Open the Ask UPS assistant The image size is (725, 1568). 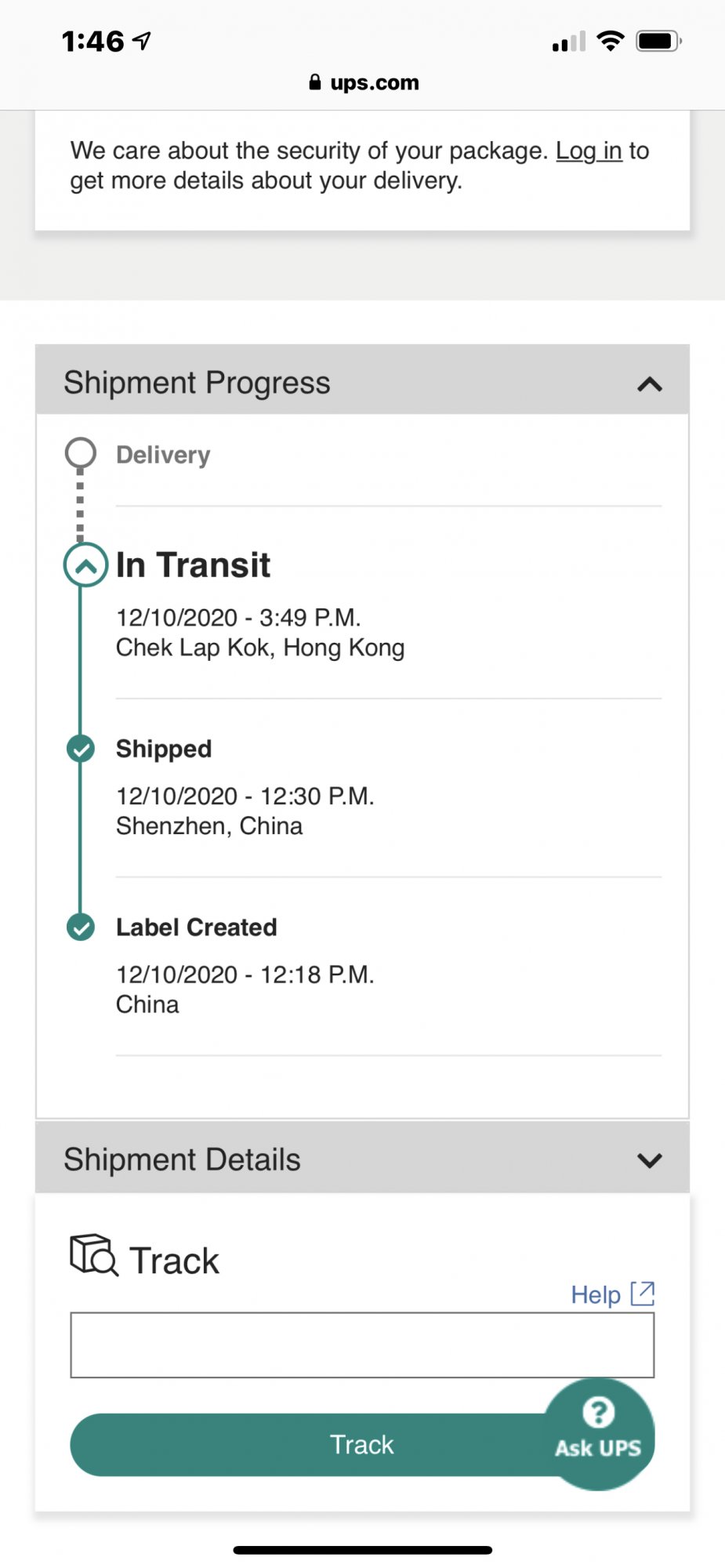[599, 1434]
